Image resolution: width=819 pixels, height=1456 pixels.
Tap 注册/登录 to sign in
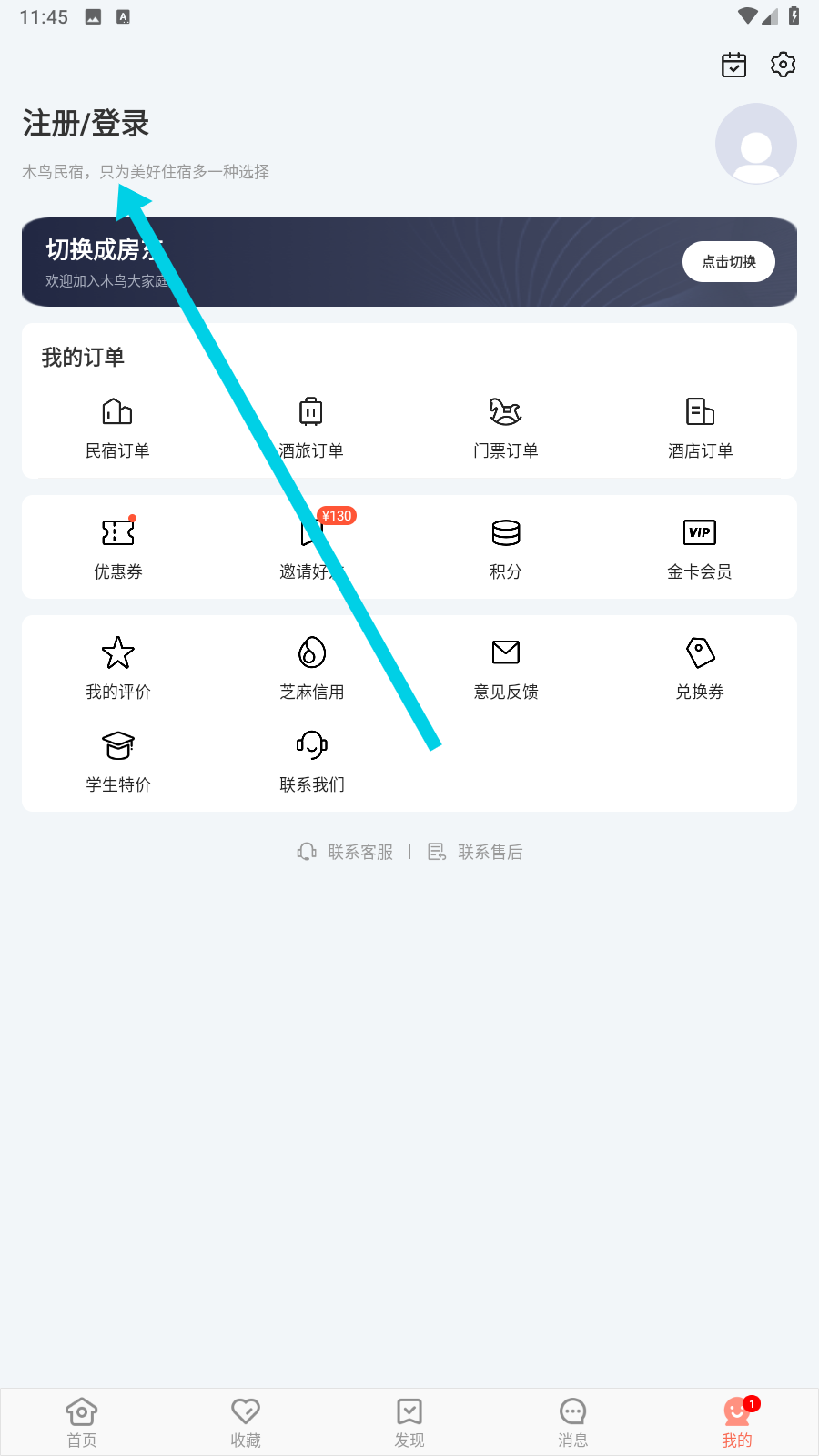tap(86, 123)
